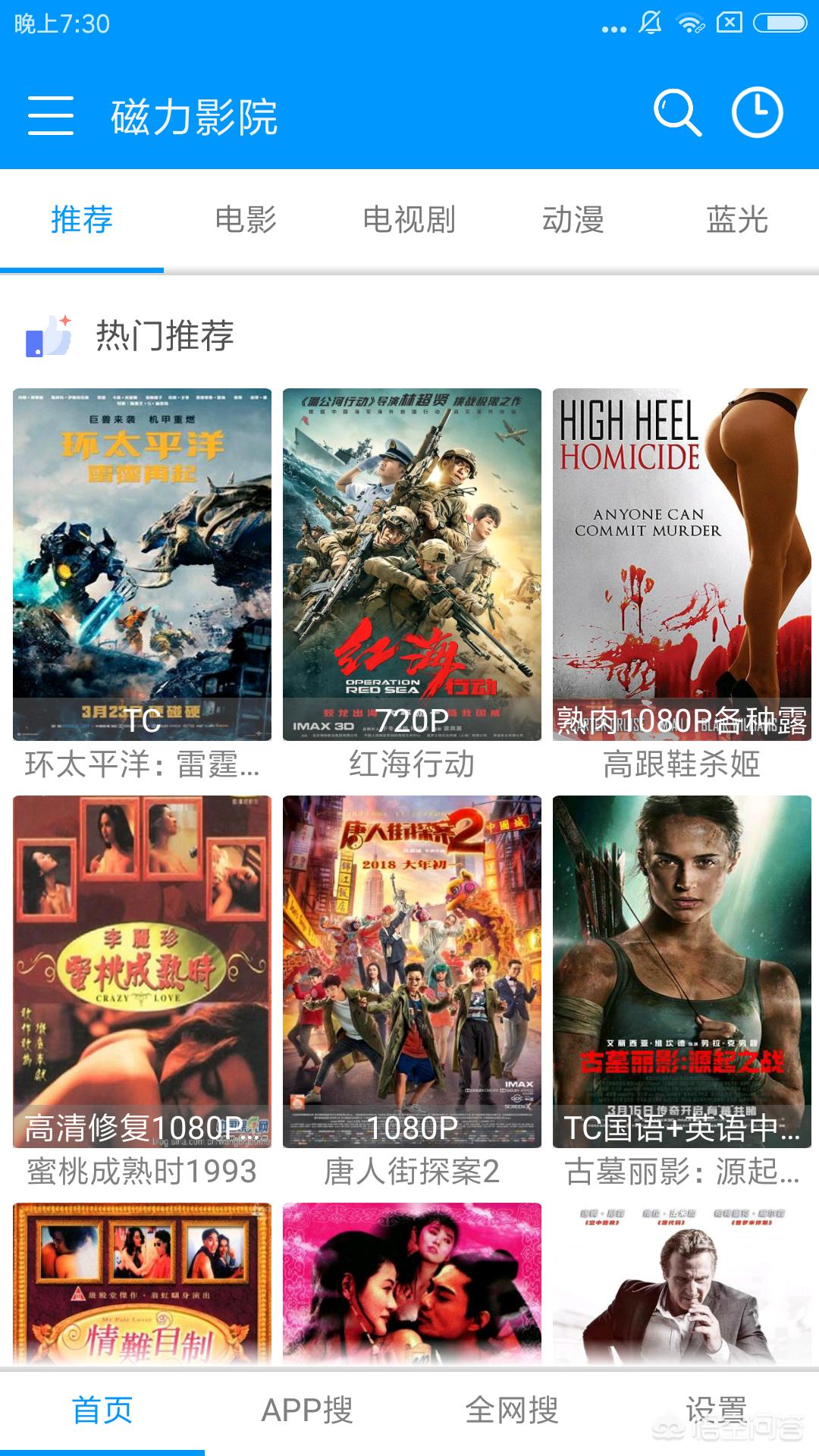
Task: Open the hamburger drawer menu
Action: (51, 115)
